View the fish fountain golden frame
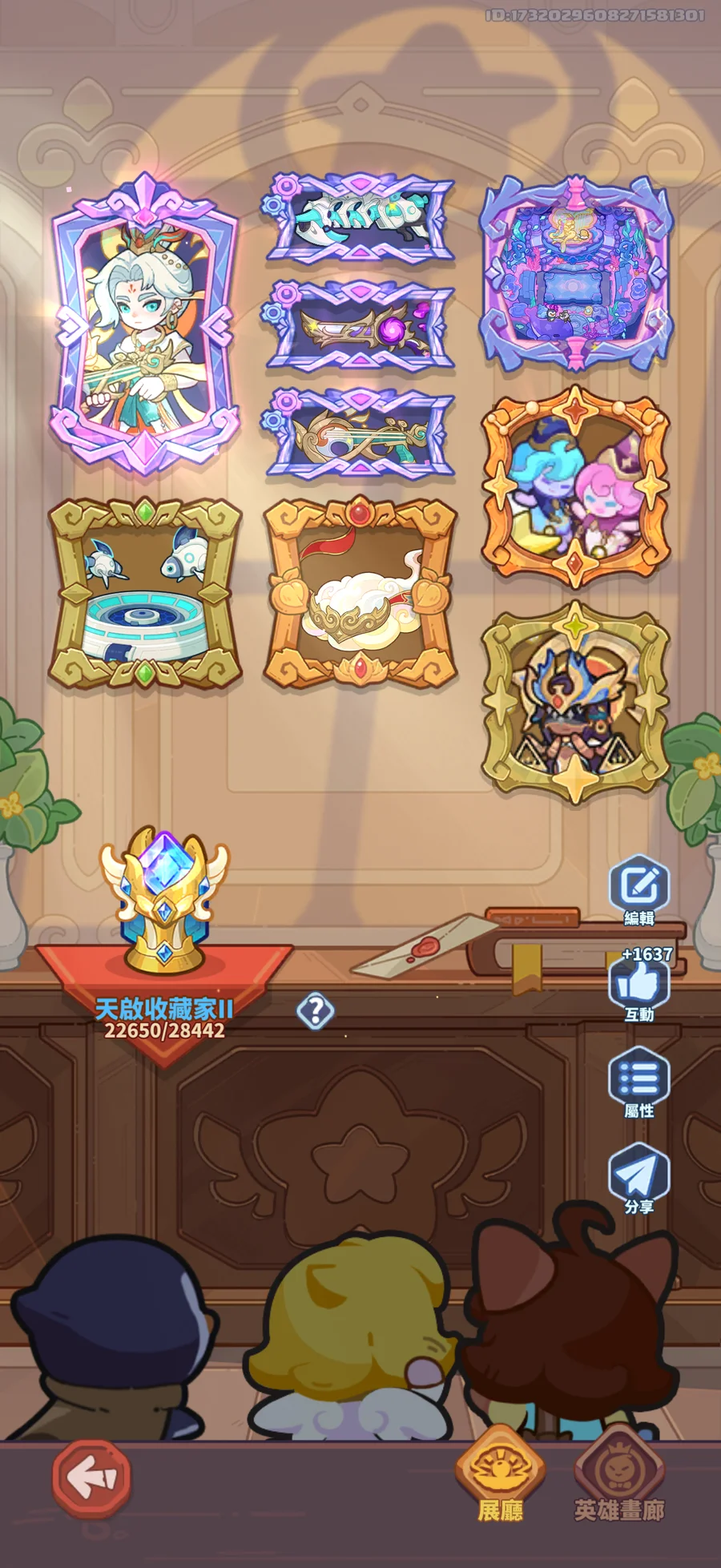The height and width of the screenshot is (1568, 721). click(x=145, y=593)
